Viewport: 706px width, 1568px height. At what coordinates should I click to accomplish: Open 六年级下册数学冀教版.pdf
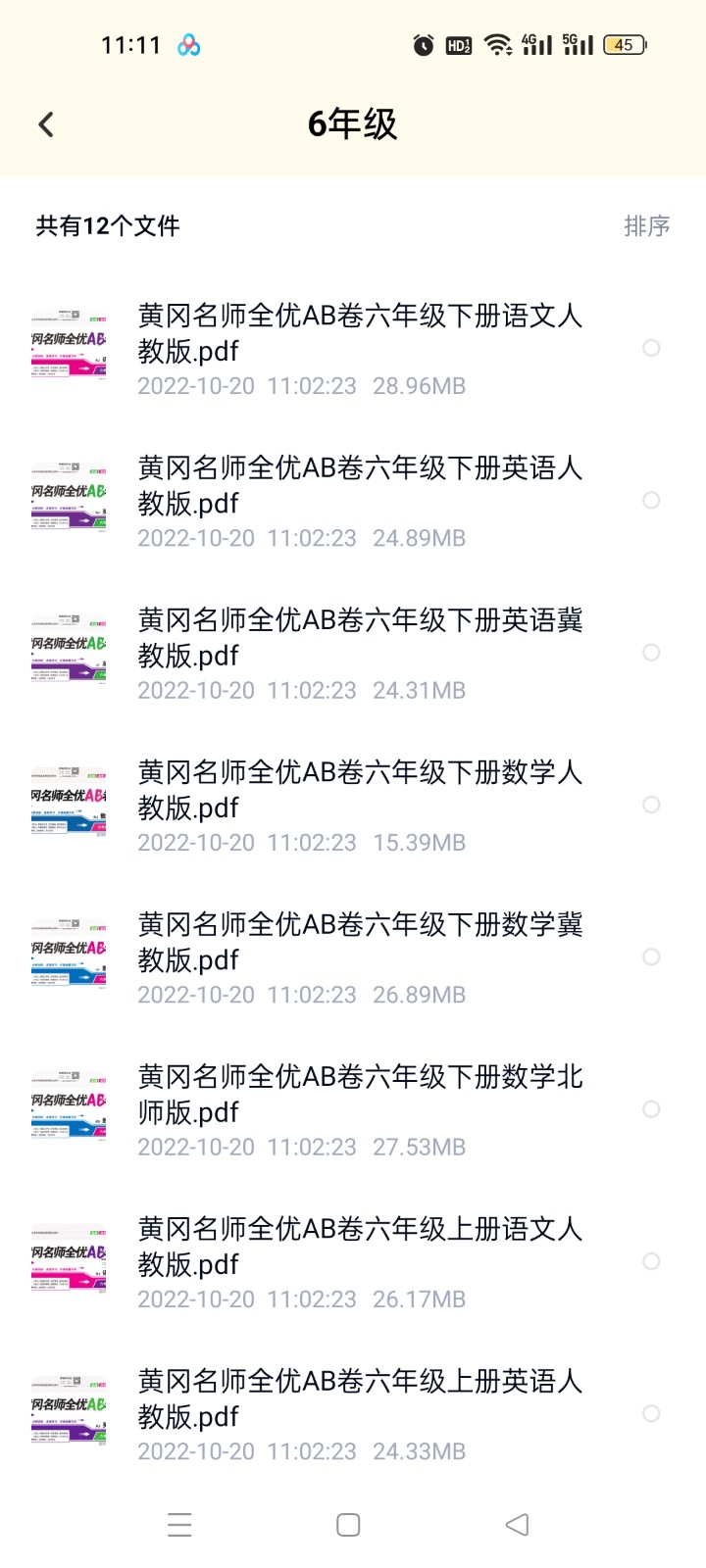[x=353, y=957]
